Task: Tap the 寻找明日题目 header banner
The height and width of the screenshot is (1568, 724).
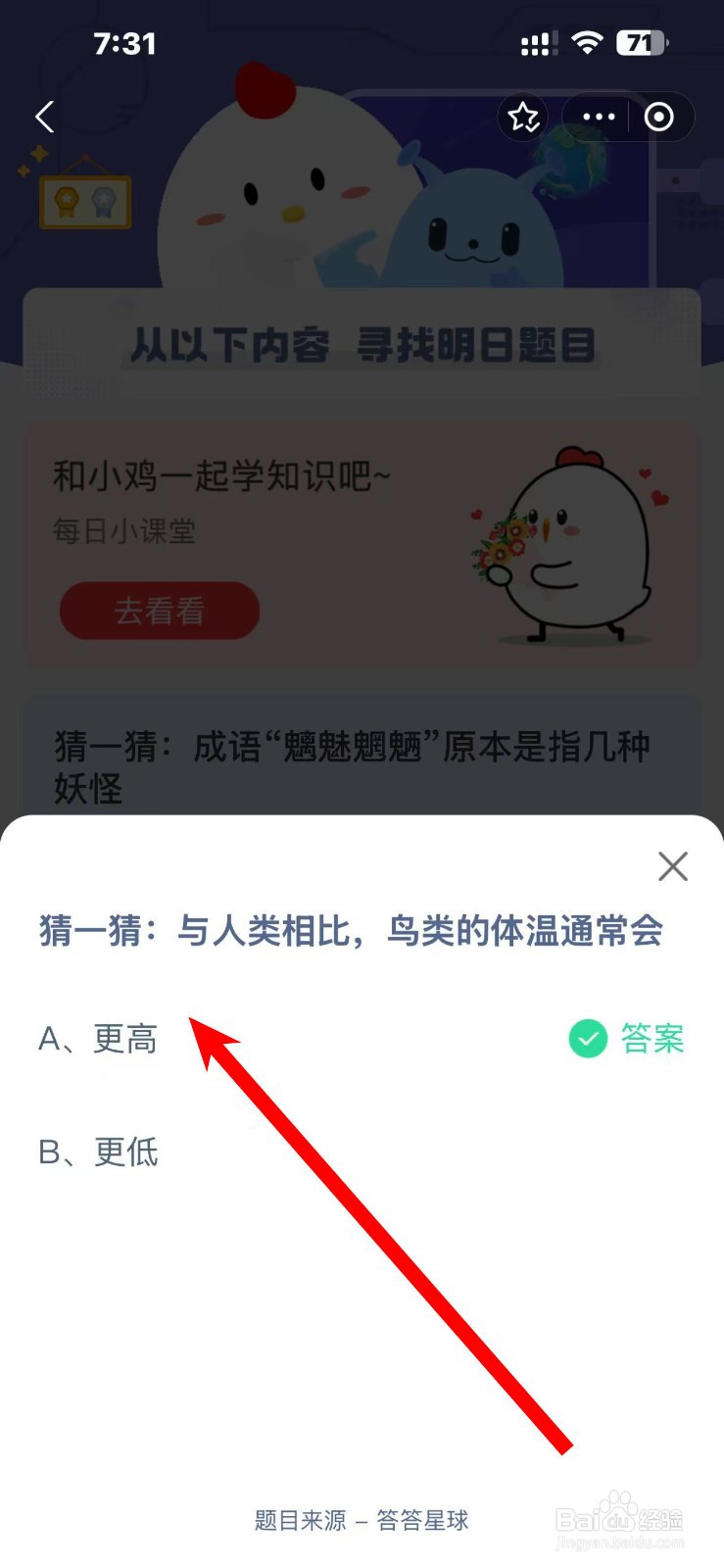Action: tap(362, 344)
